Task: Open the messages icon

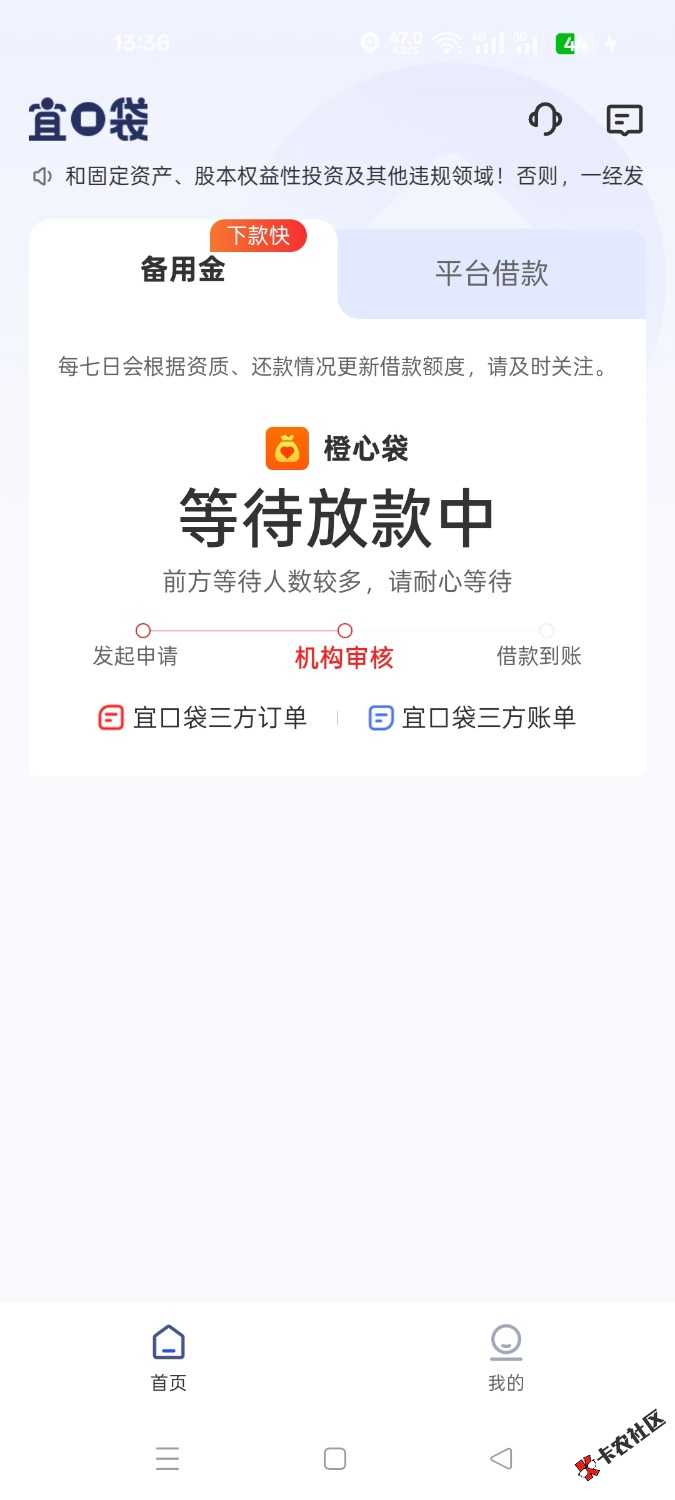Action: [x=624, y=120]
